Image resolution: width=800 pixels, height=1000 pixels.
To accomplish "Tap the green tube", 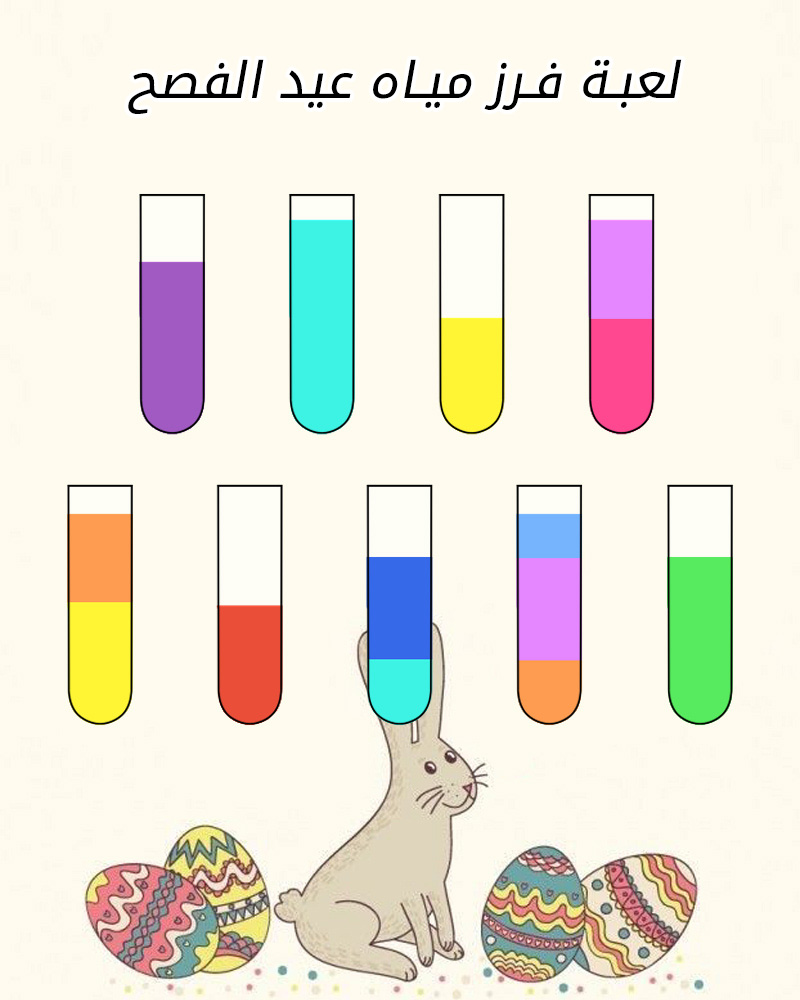I will 700,605.
